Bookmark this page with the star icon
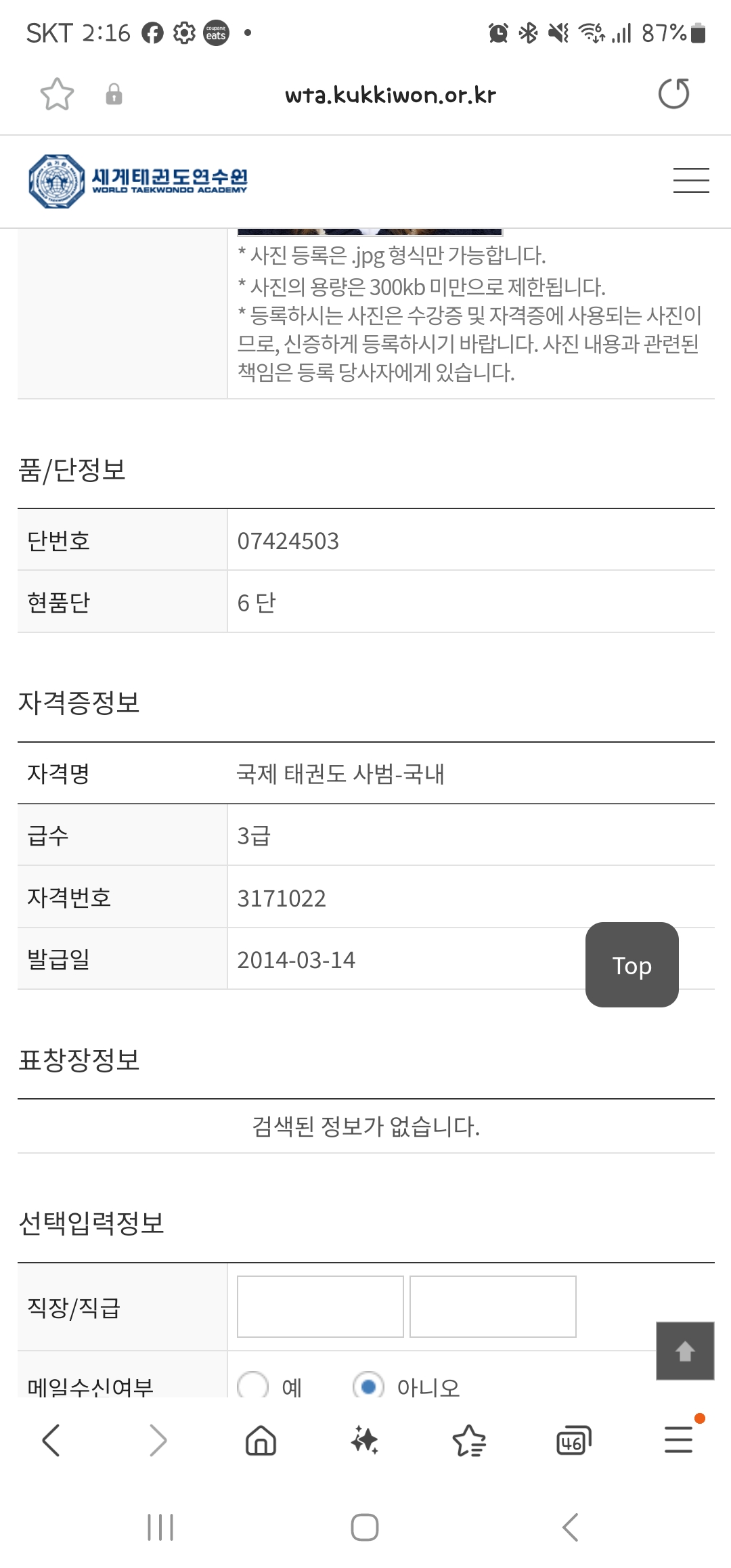 57,94
